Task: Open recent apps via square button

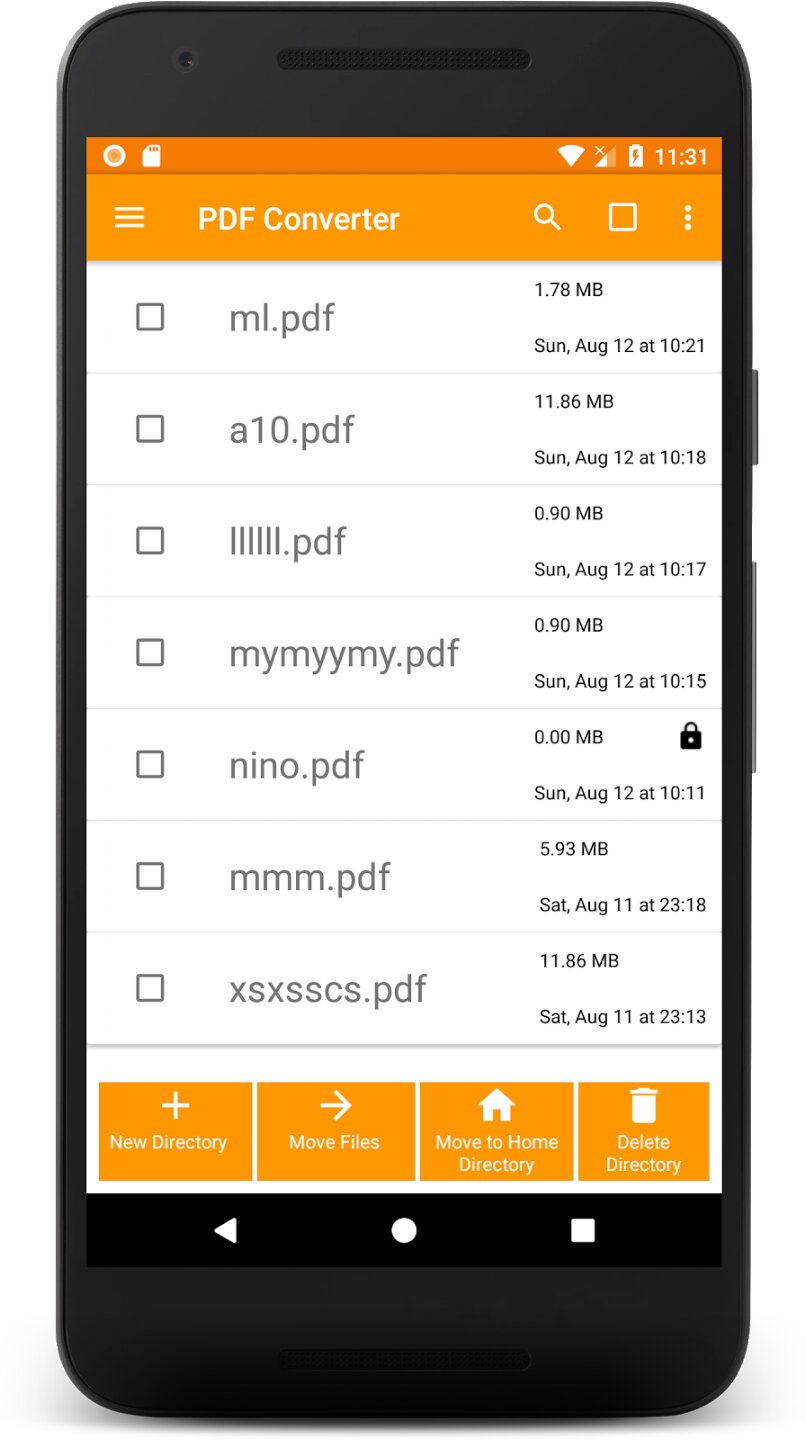Action: (x=582, y=1230)
